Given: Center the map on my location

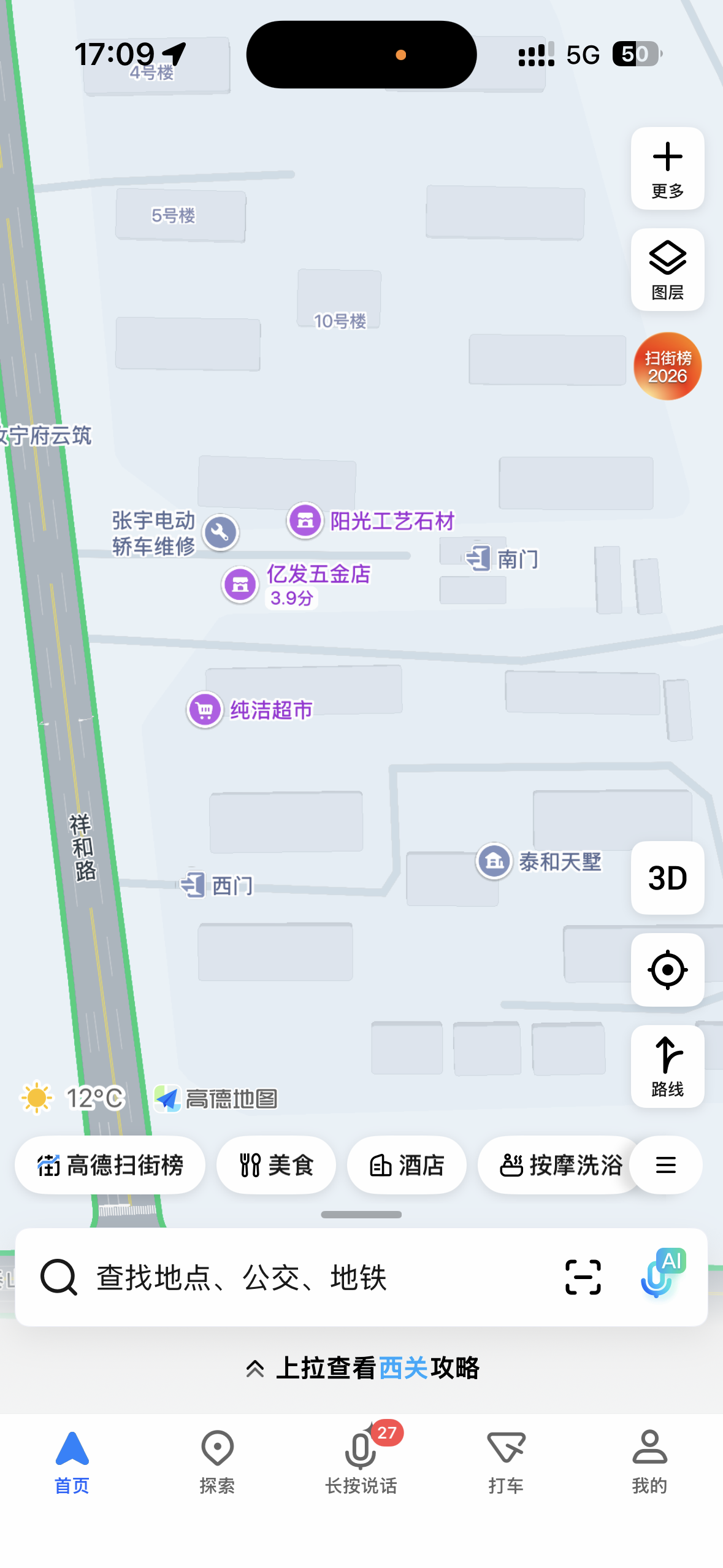Looking at the screenshot, I should [x=667, y=970].
